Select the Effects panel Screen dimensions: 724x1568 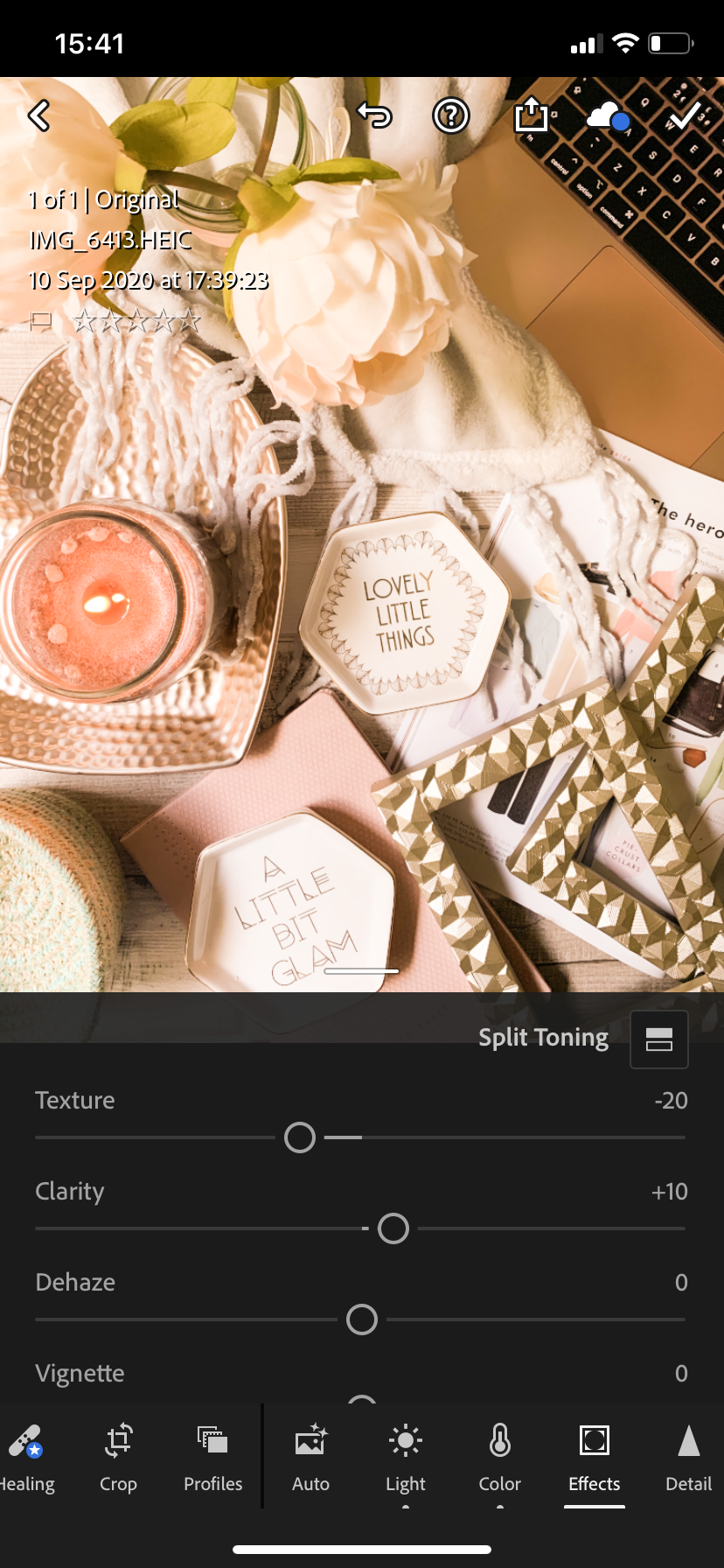[x=595, y=1458]
